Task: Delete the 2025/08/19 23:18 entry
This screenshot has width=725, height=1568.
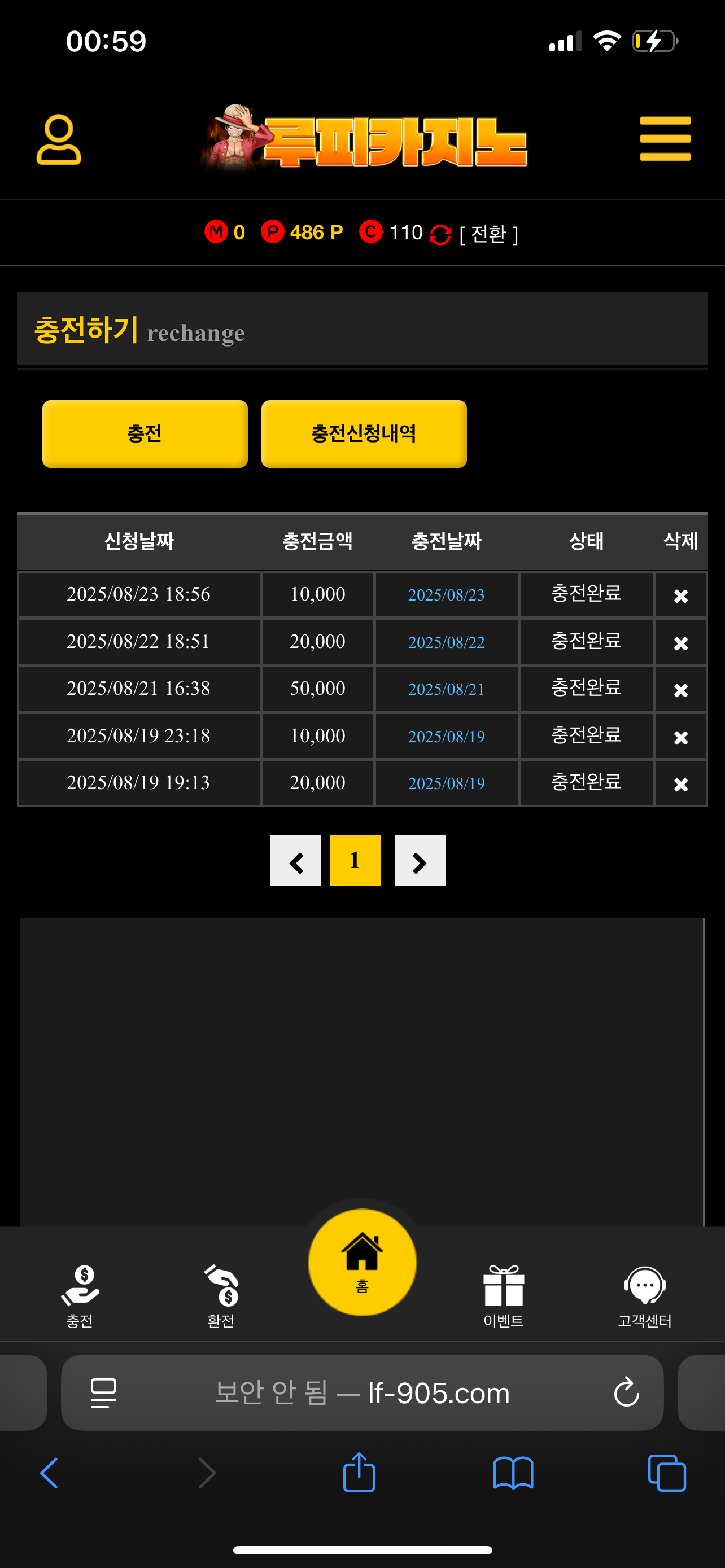Action: click(680, 737)
